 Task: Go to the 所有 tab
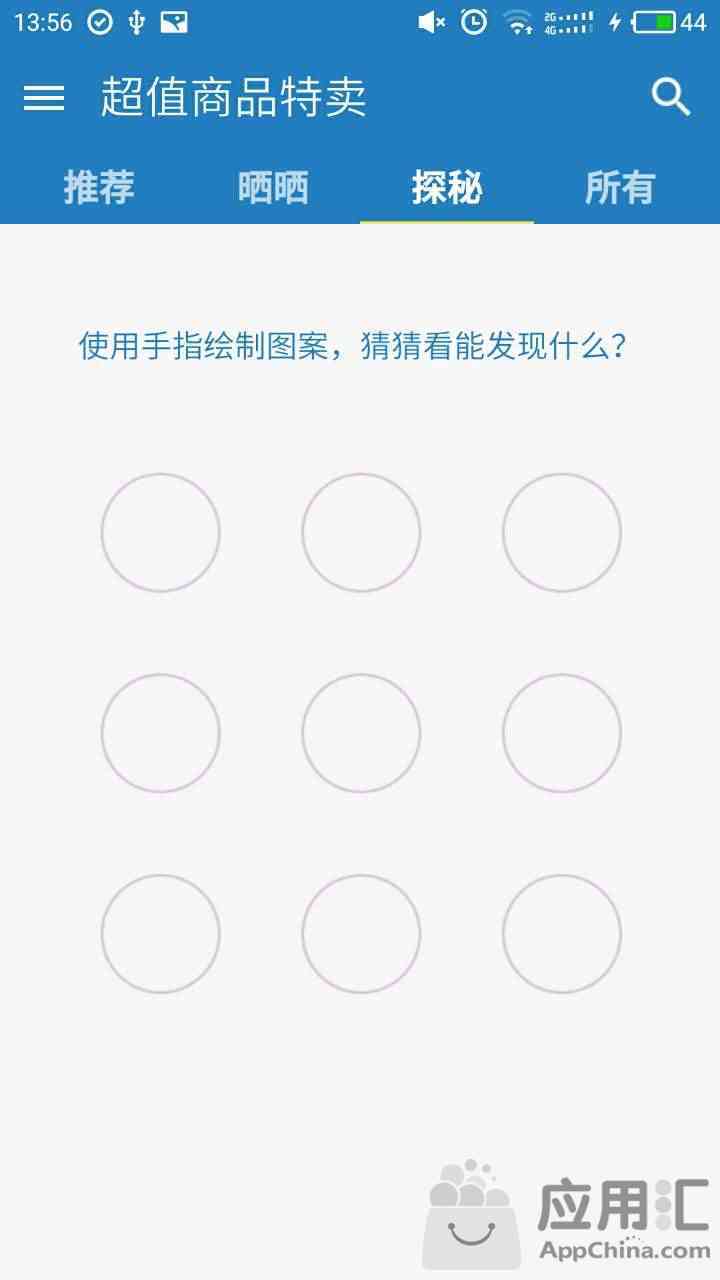[620, 187]
